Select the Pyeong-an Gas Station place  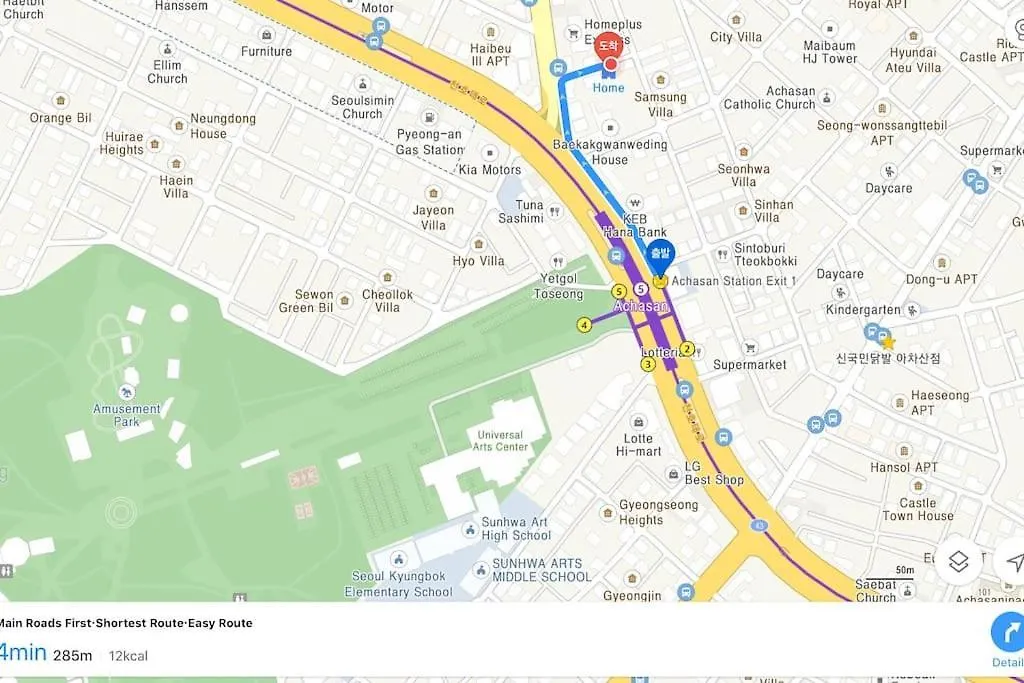click(x=429, y=119)
